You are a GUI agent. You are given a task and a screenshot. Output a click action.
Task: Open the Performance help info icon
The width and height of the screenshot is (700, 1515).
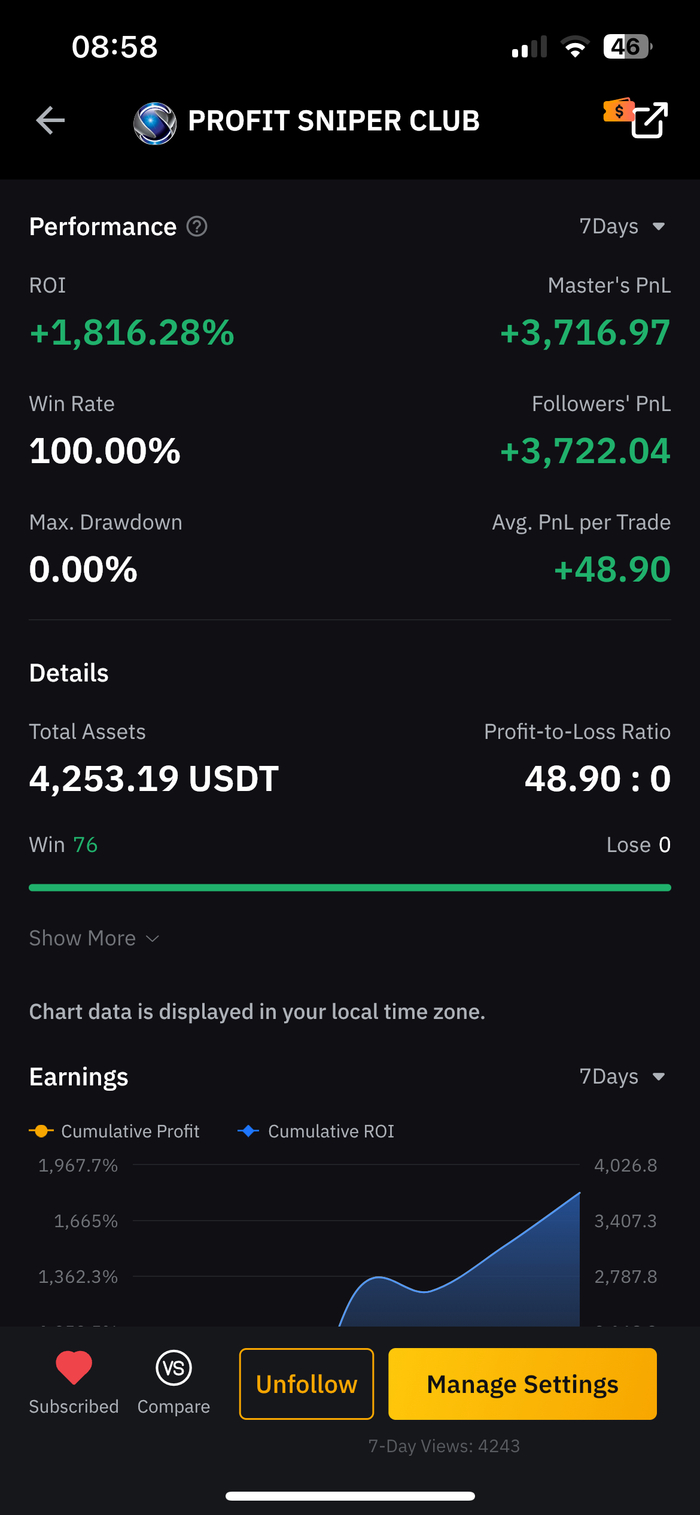pos(198,227)
